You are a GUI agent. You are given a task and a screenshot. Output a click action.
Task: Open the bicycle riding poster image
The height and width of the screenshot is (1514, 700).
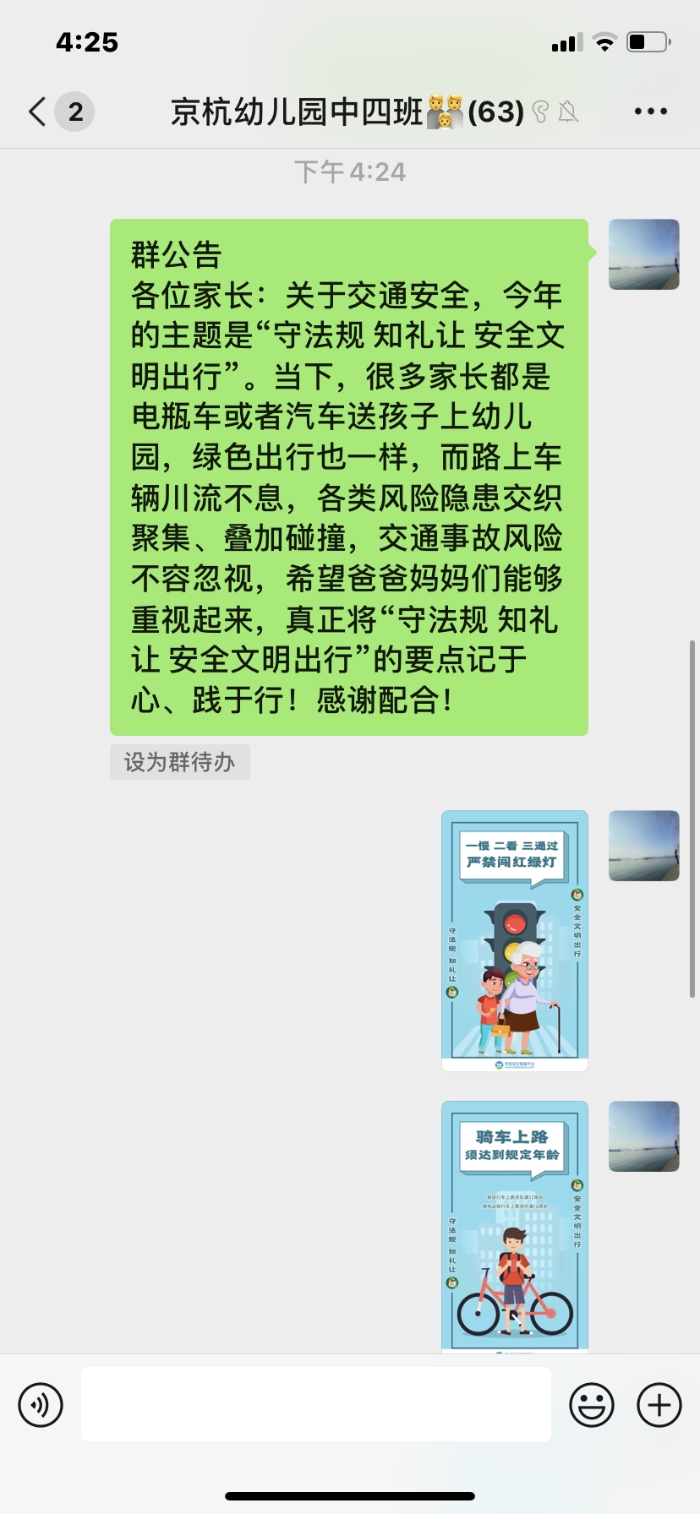[515, 1226]
